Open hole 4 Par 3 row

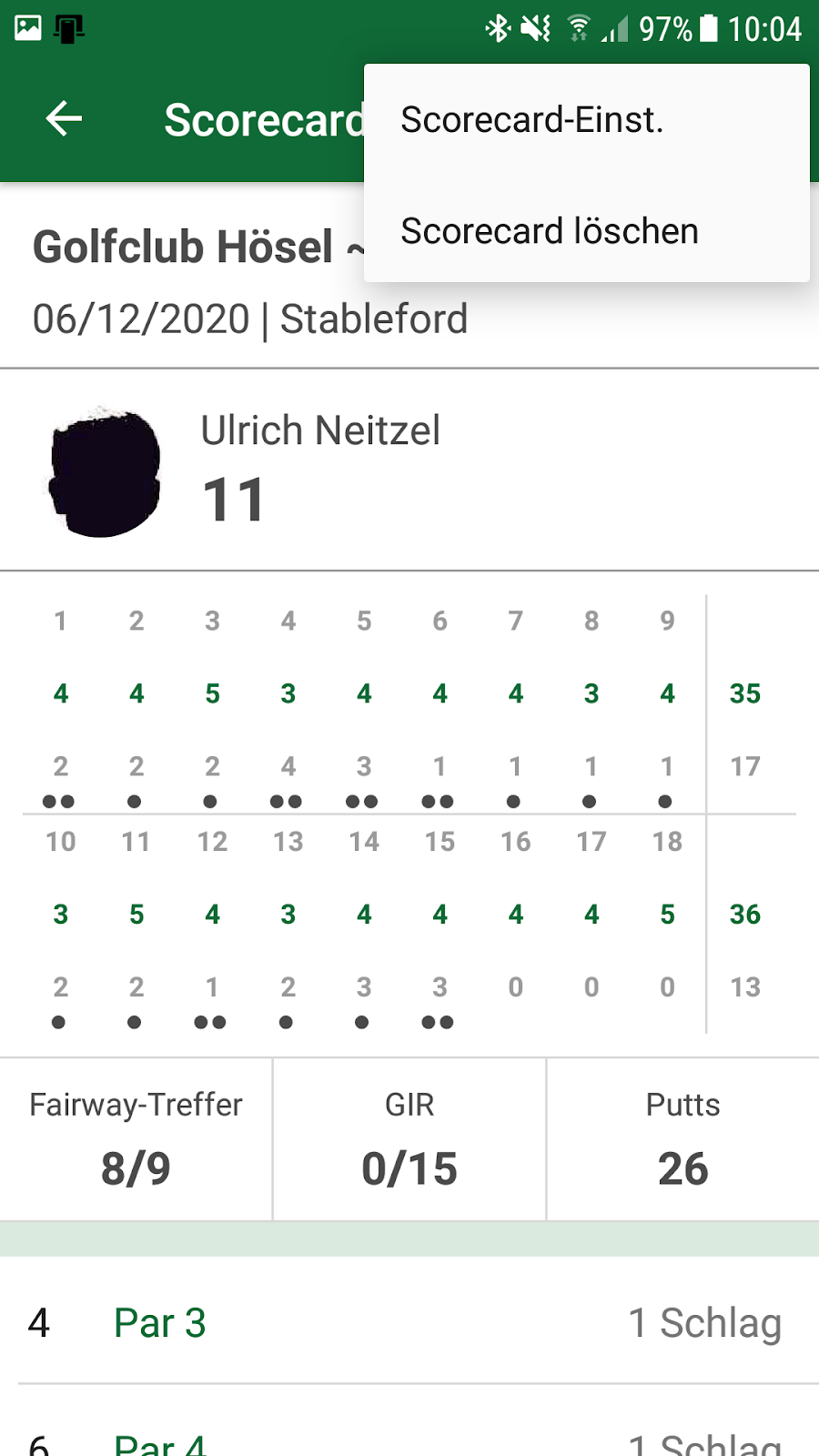(409, 1322)
